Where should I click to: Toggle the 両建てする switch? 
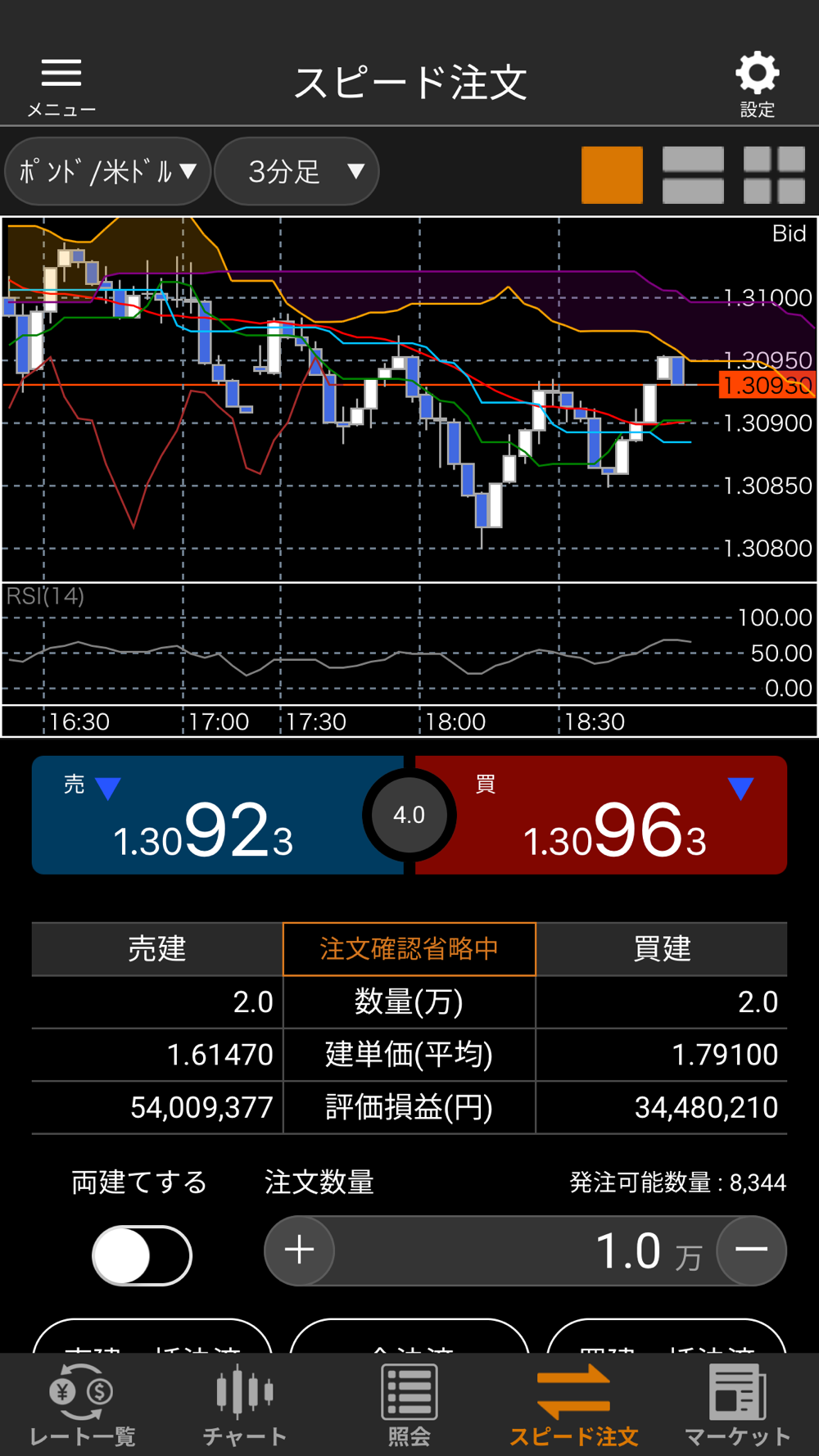[x=142, y=1255]
